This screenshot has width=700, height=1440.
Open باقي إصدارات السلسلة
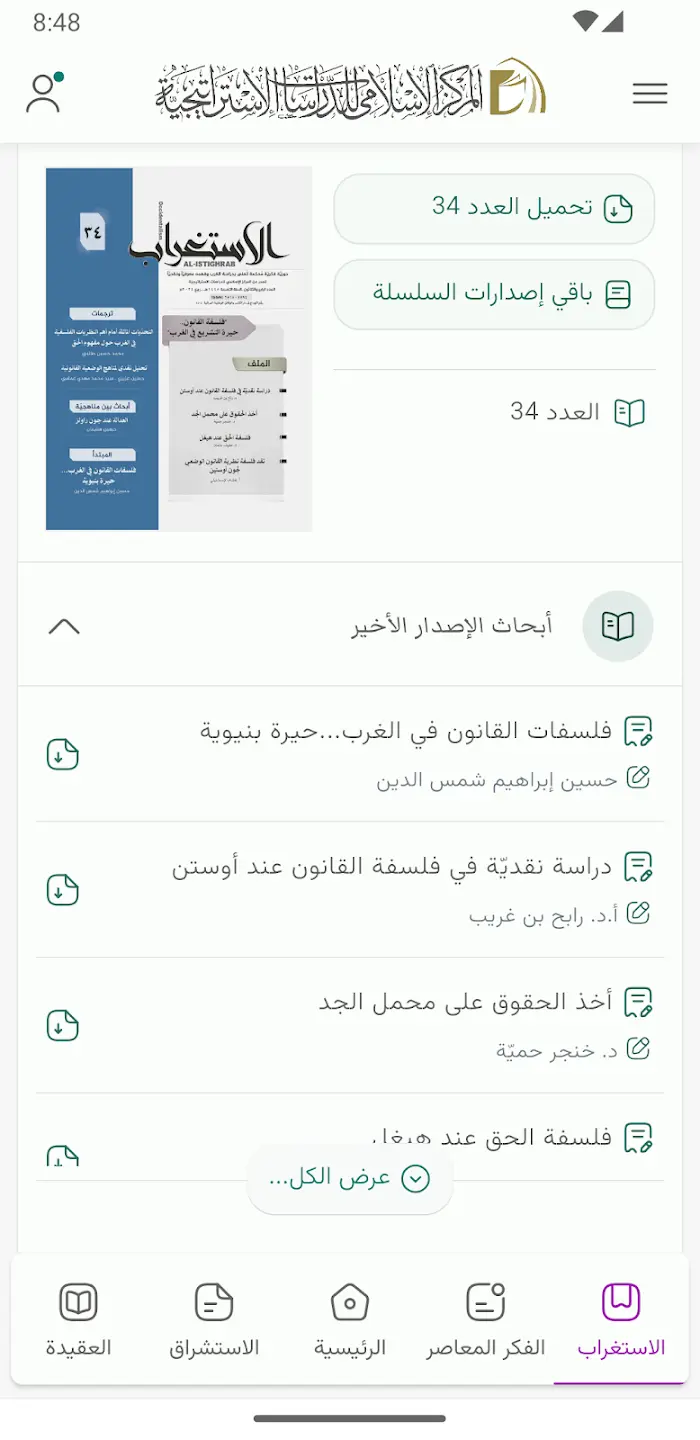[x=494, y=294]
